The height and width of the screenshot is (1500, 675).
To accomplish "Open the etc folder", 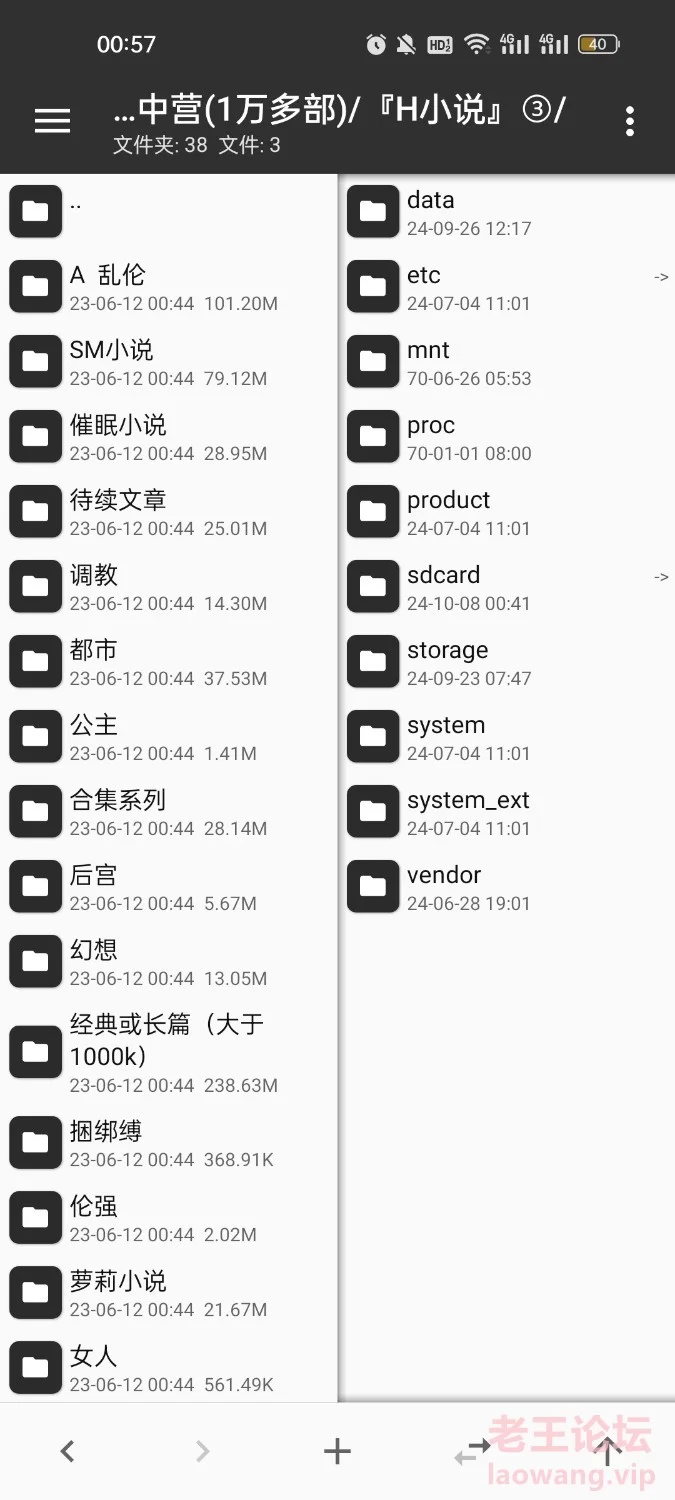I will [x=507, y=287].
